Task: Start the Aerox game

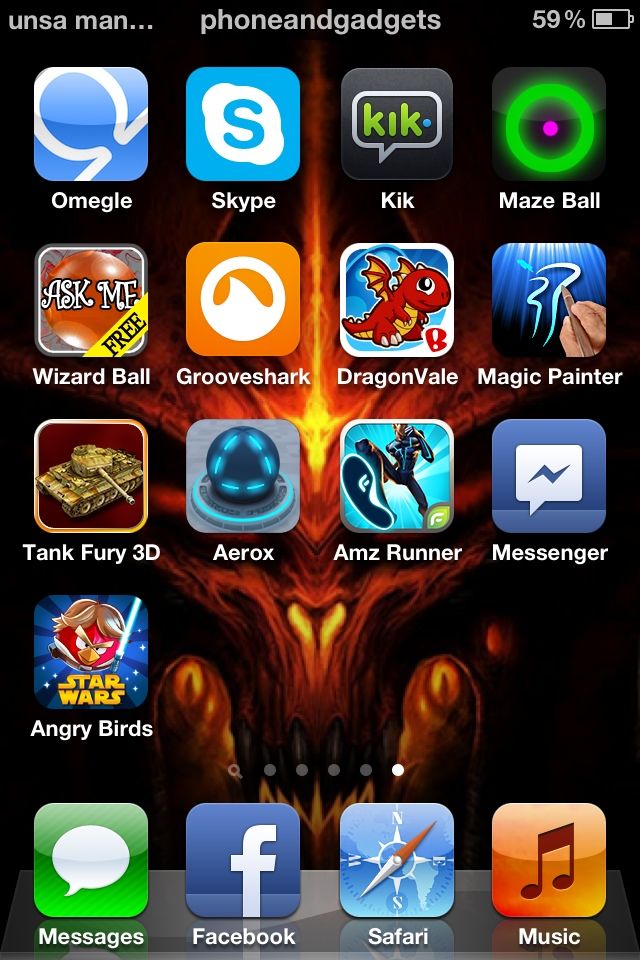Action: (x=243, y=476)
